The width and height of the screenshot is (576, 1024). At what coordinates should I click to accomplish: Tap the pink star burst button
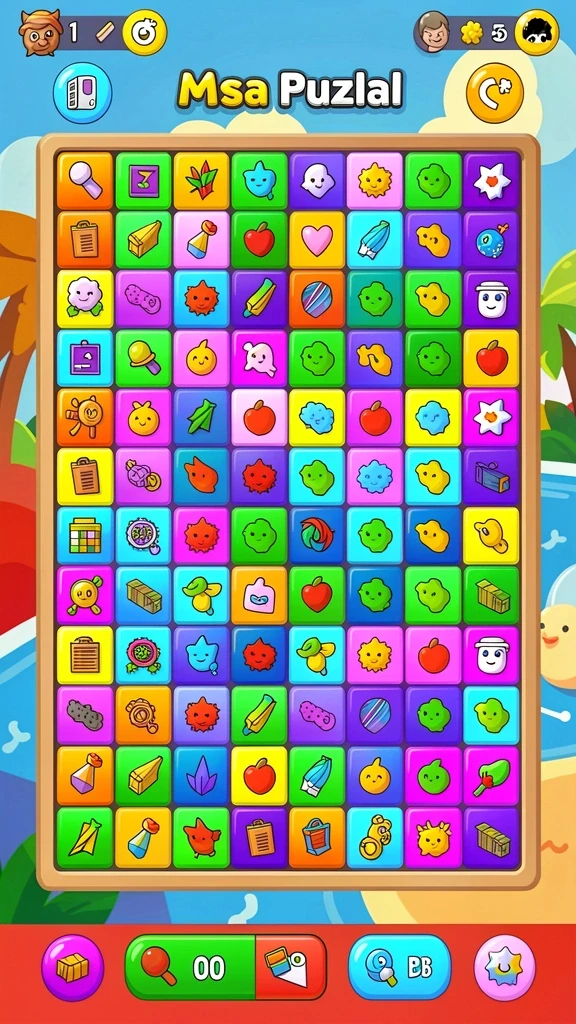[504, 967]
